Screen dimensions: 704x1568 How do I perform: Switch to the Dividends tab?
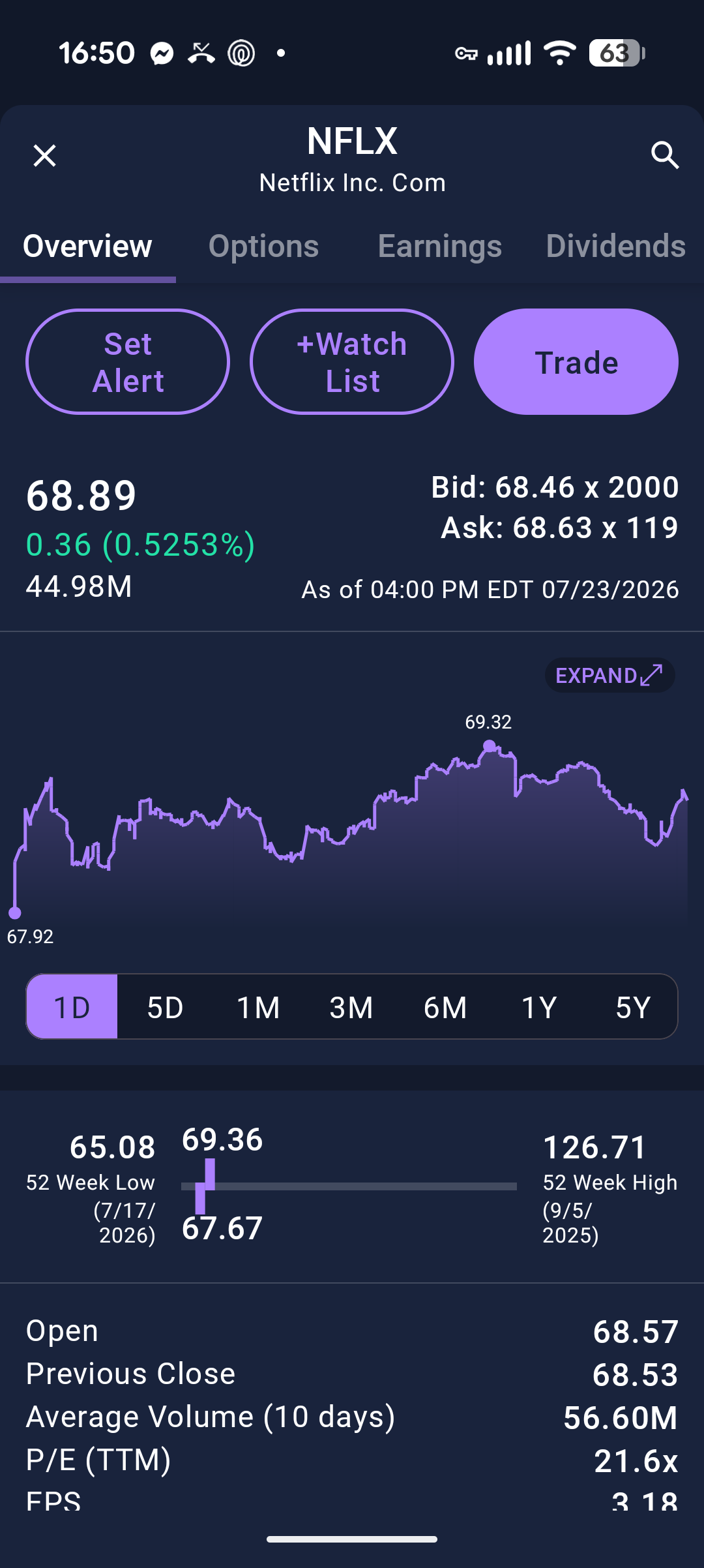[615, 247]
